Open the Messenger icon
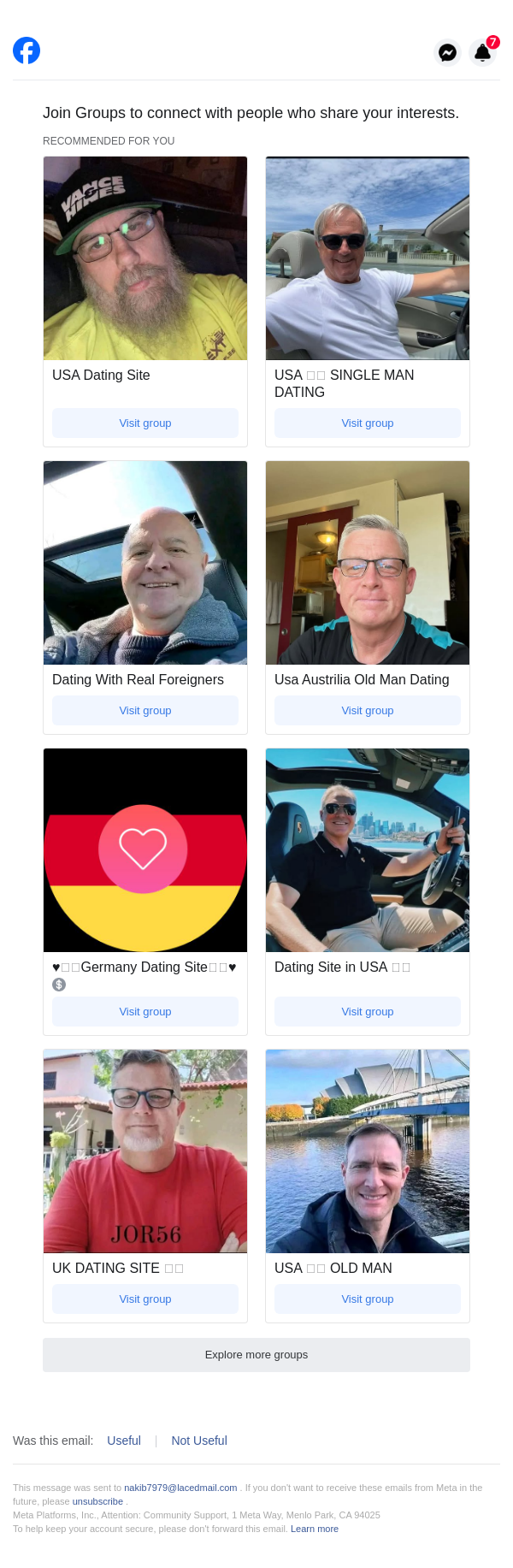513x1568 pixels. point(447,53)
